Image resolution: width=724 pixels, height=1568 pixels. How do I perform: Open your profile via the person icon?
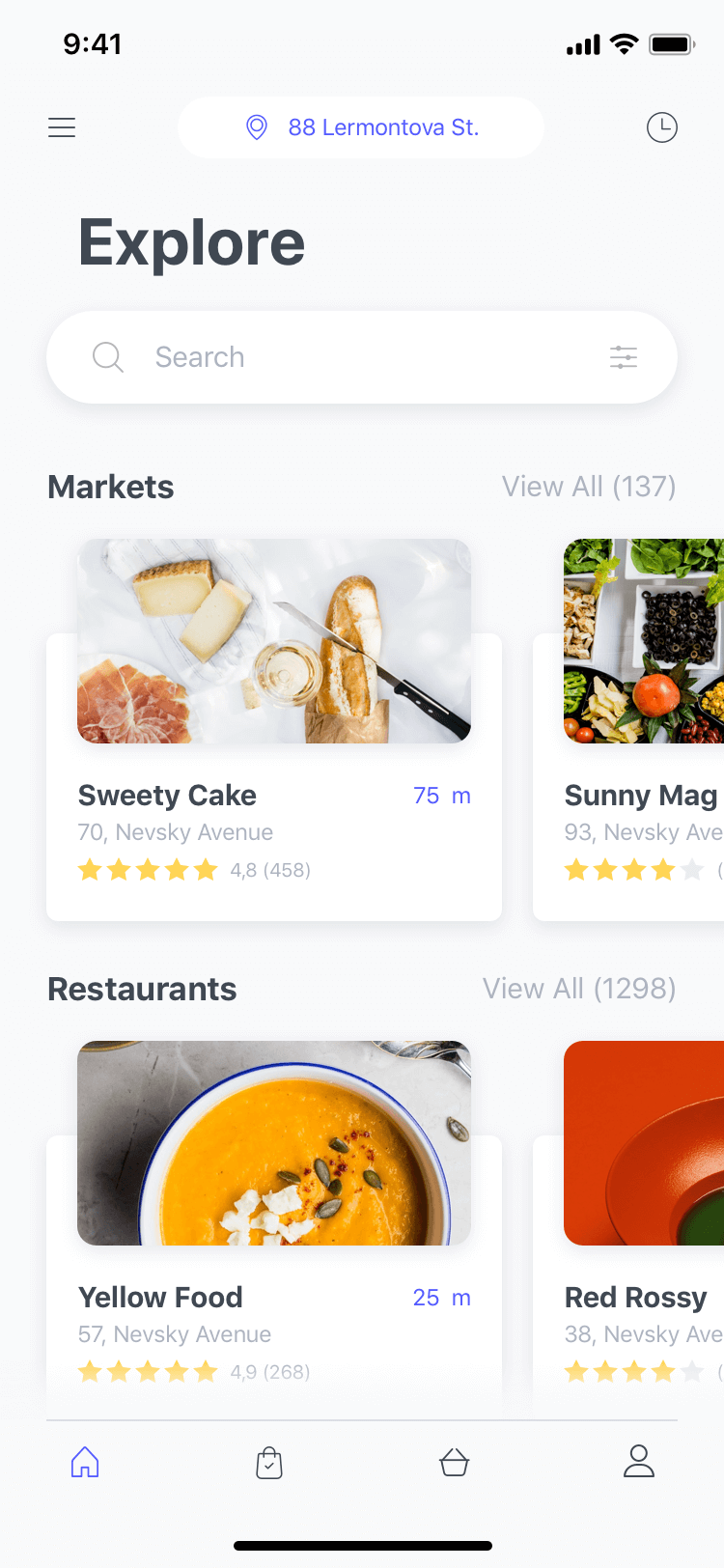coord(638,1463)
